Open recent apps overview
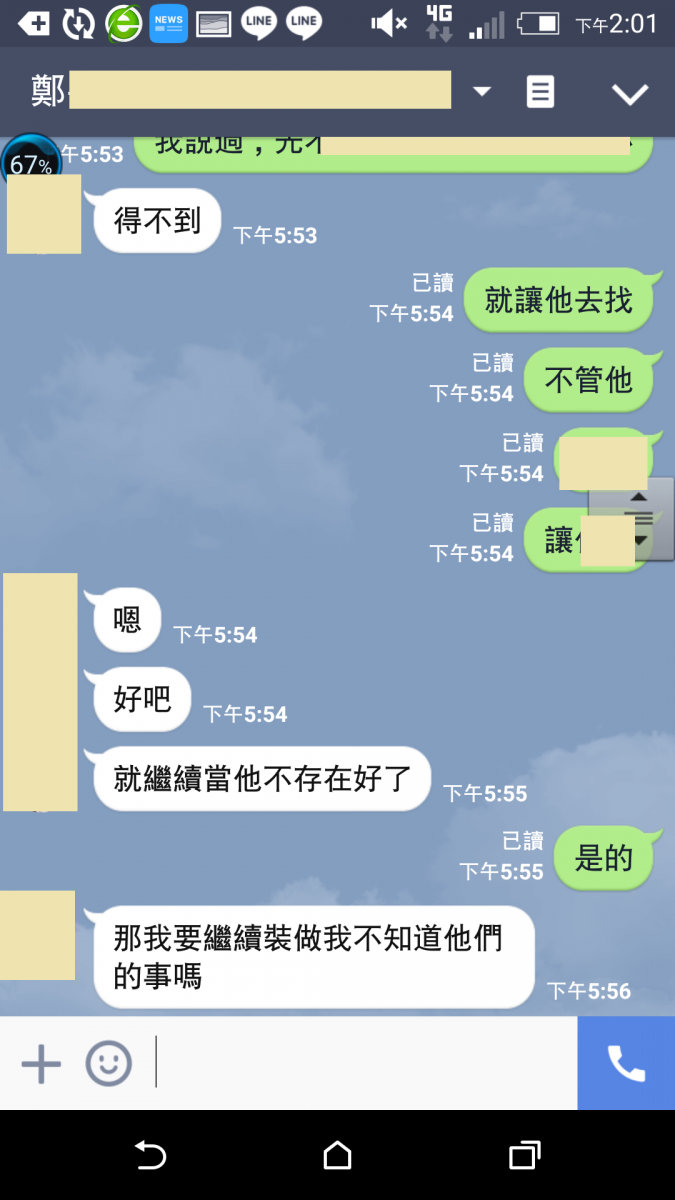Screen dimensions: 675x1200 524,1156
